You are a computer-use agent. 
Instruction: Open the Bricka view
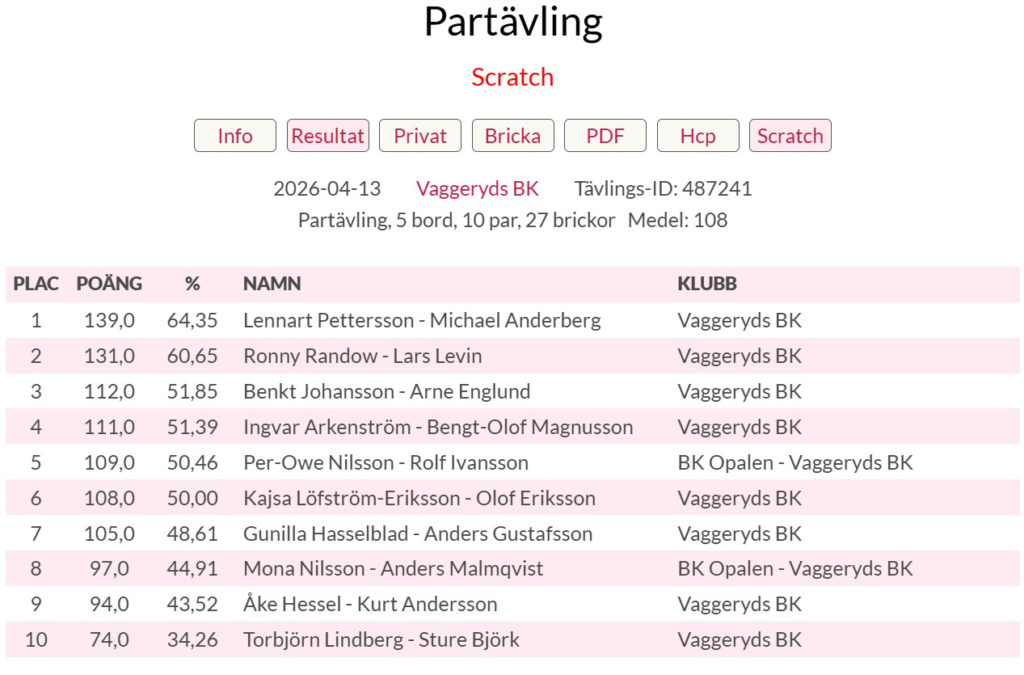click(513, 136)
